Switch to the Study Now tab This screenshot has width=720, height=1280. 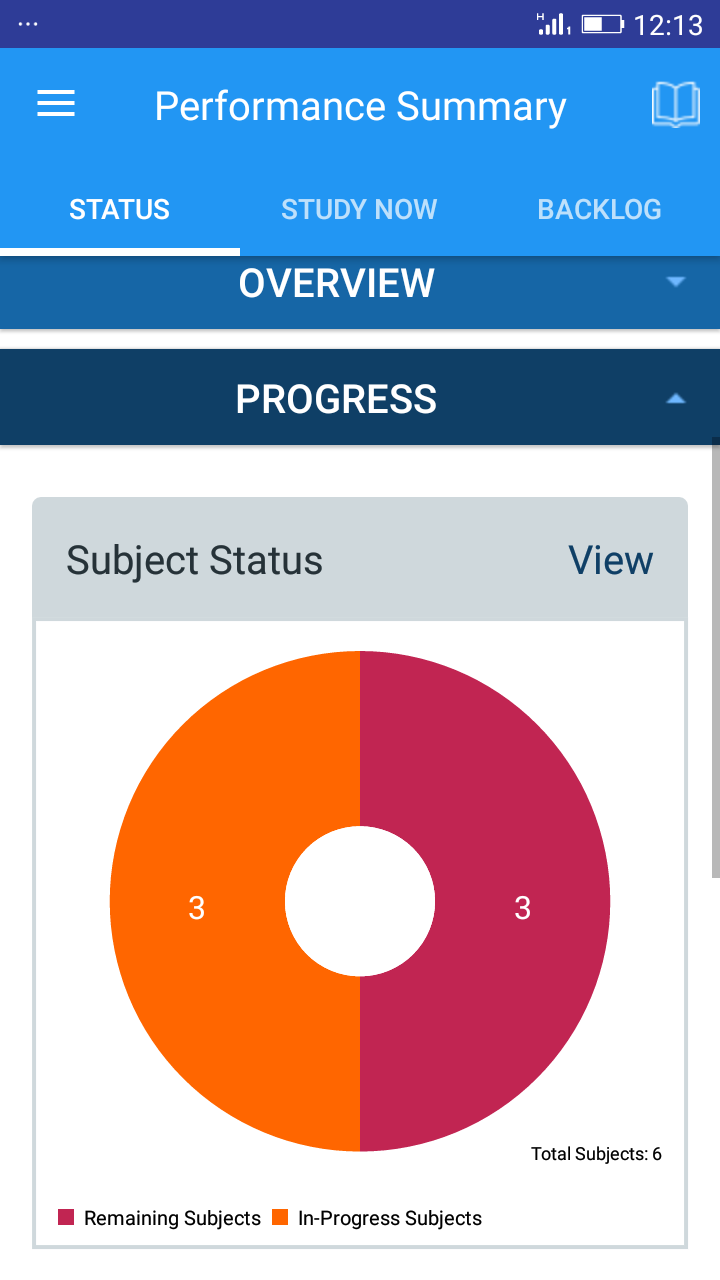click(x=359, y=210)
